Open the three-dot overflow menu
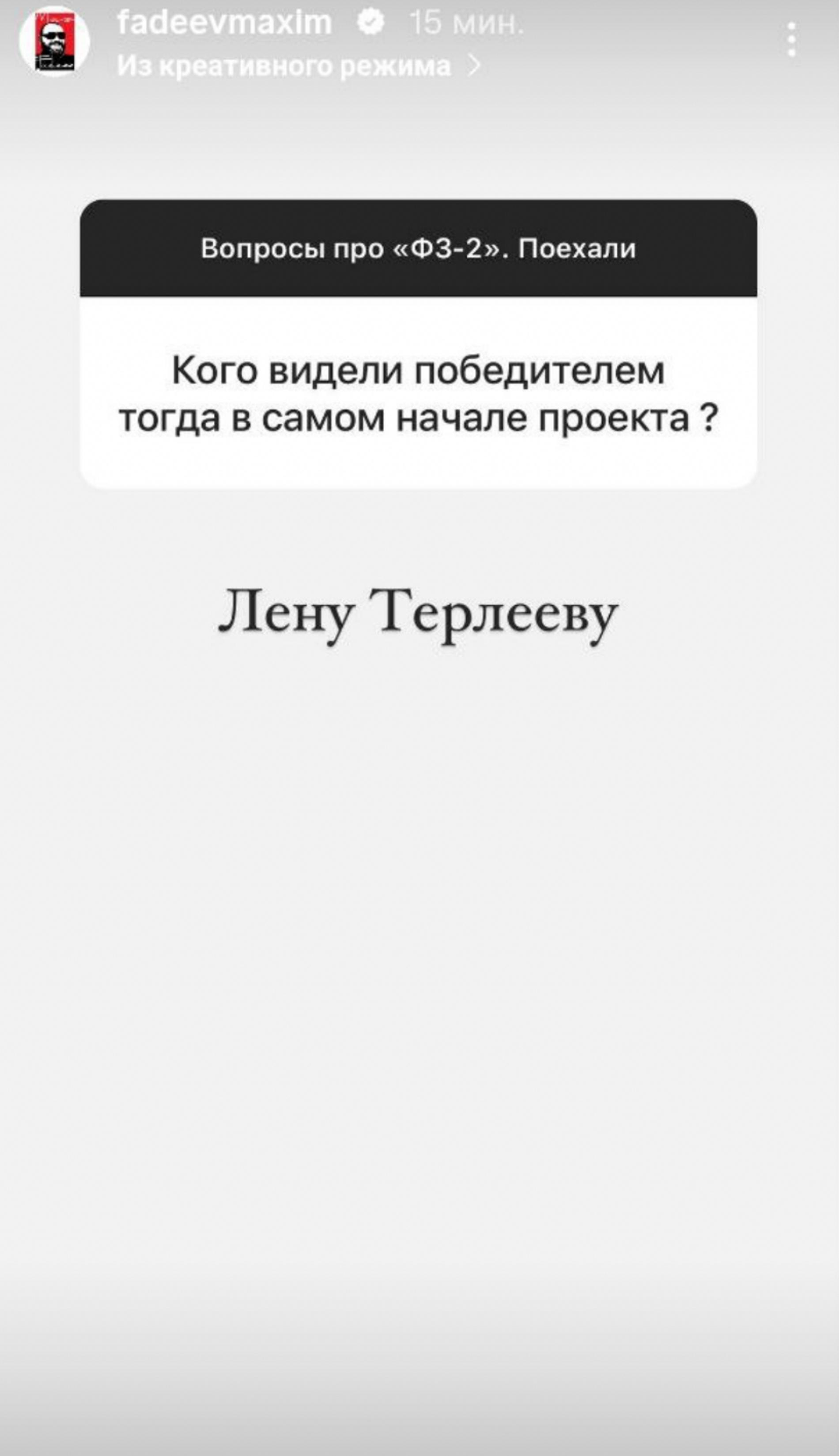839x1456 pixels. pos(792,39)
